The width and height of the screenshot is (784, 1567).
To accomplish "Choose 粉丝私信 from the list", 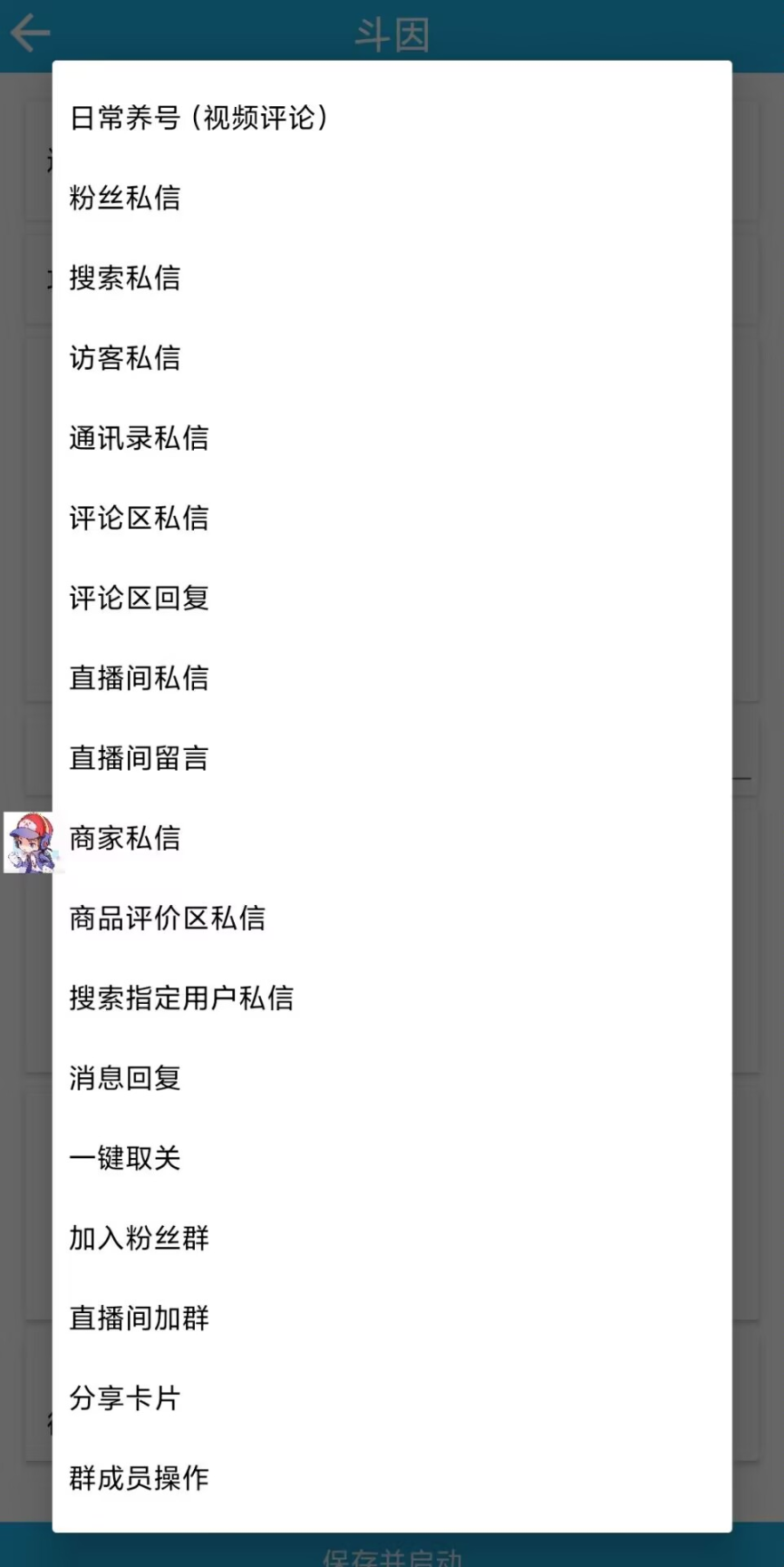I will pyautogui.click(x=125, y=198).
